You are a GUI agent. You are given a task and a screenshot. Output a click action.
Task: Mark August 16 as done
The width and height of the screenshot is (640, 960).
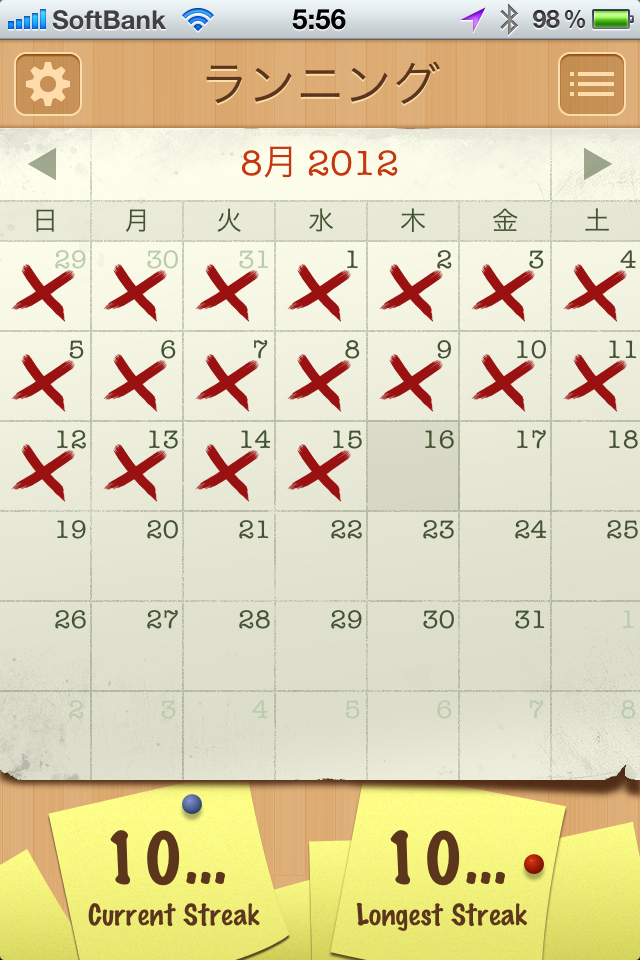coord(413,466)
